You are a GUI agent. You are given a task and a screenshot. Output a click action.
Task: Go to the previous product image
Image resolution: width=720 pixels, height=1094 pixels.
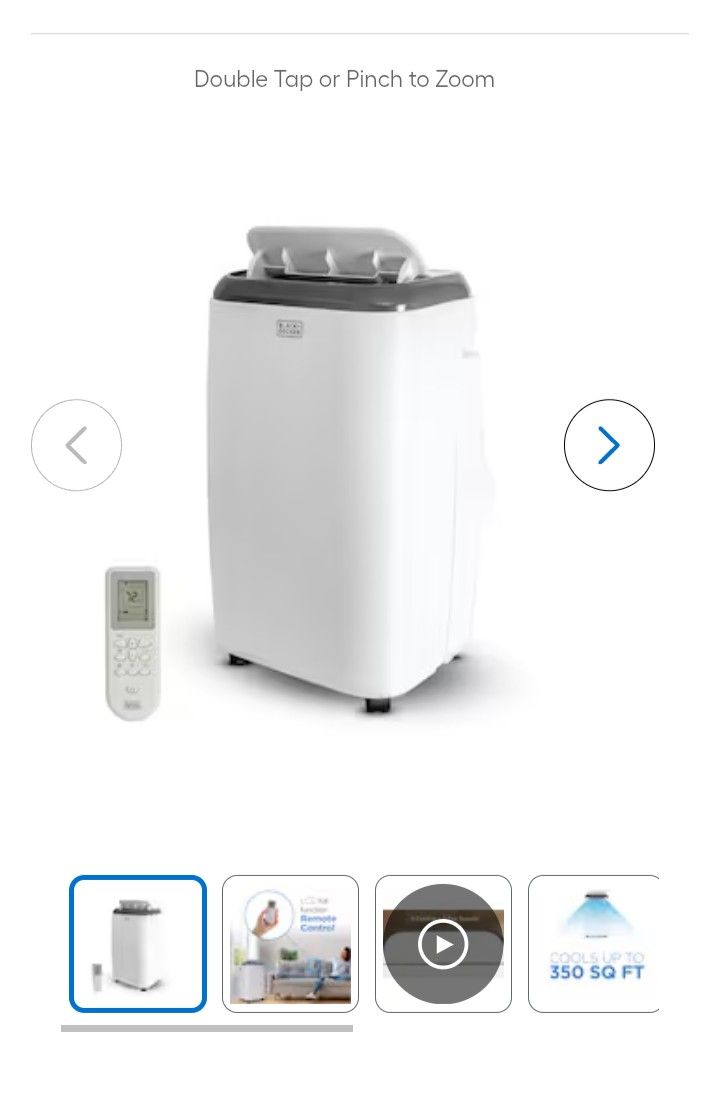point(76,445)
